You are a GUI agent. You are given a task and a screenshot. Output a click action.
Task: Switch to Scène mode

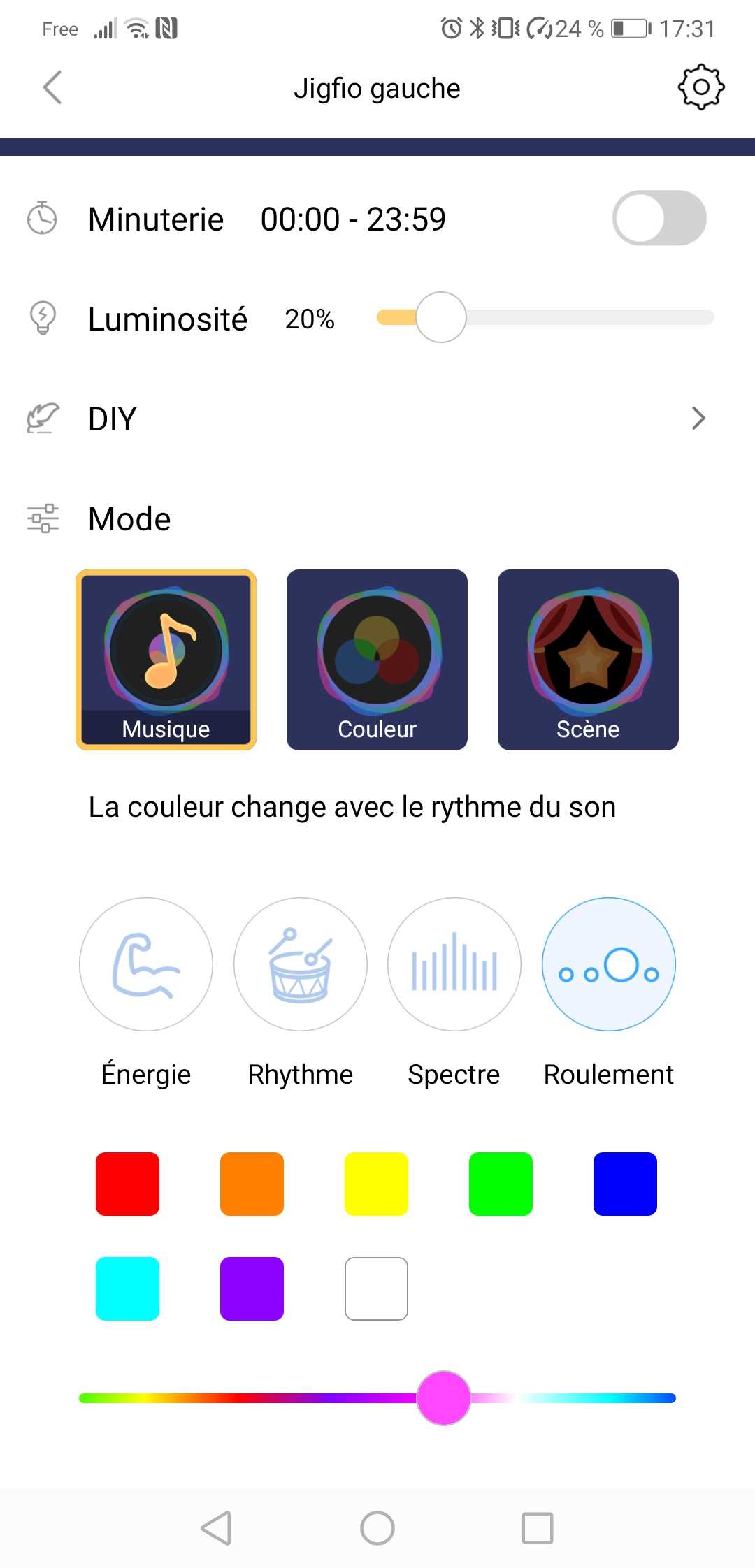click(588, 660)
